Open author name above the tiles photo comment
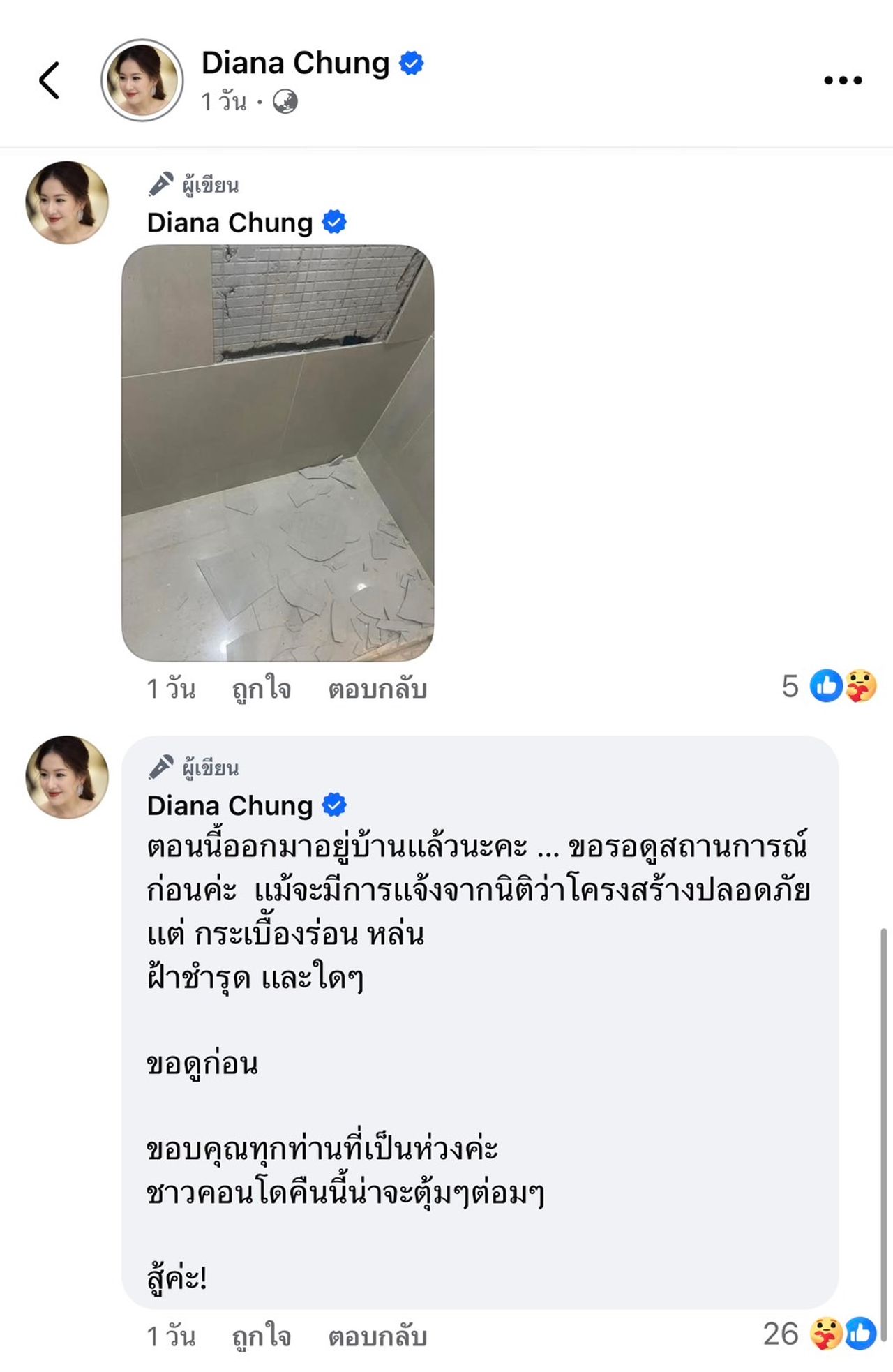The image size is (893, 1372). tap(230, 223)
